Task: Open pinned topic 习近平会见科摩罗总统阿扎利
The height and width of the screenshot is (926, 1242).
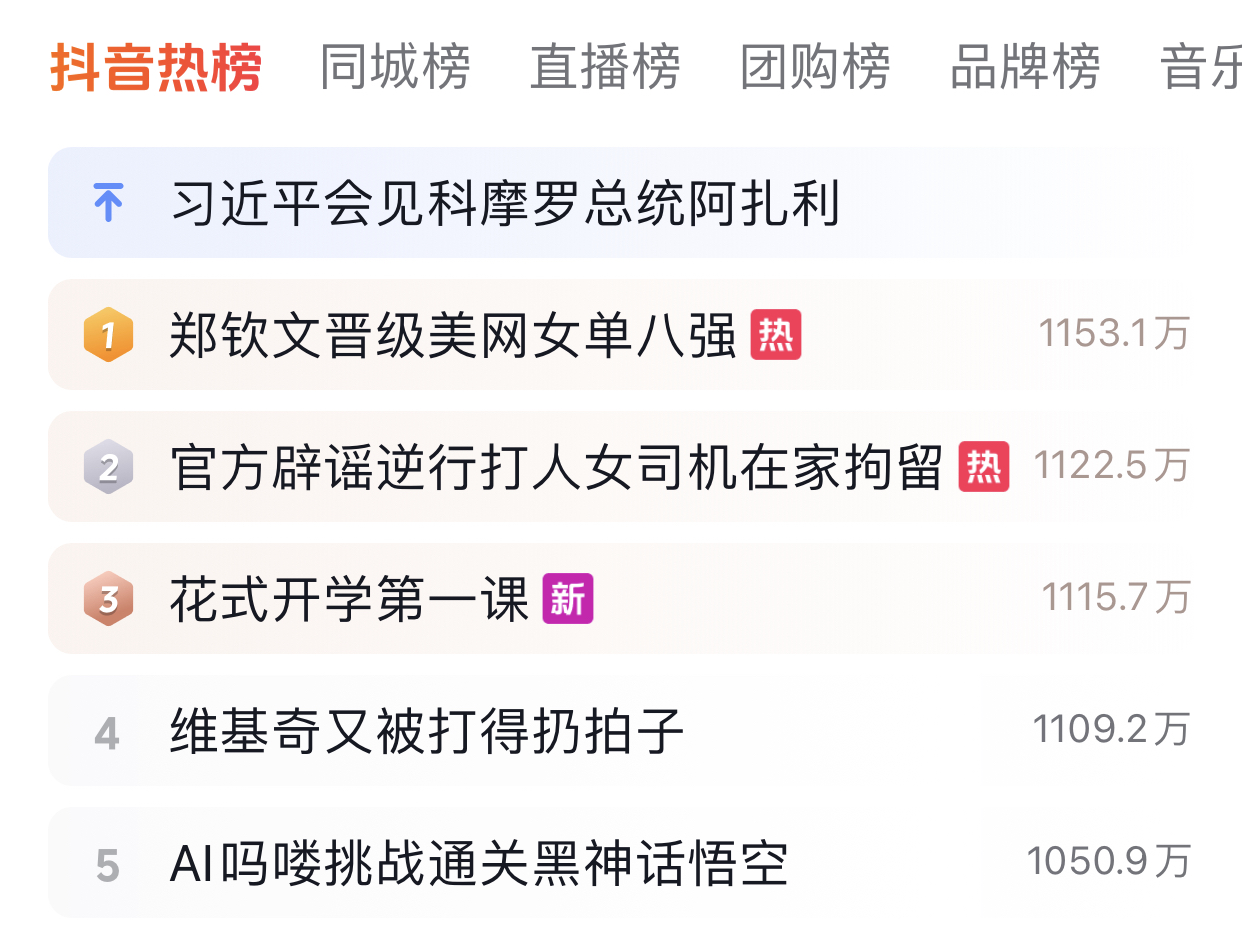Action: pyautogui.click(x=505, y=204)
